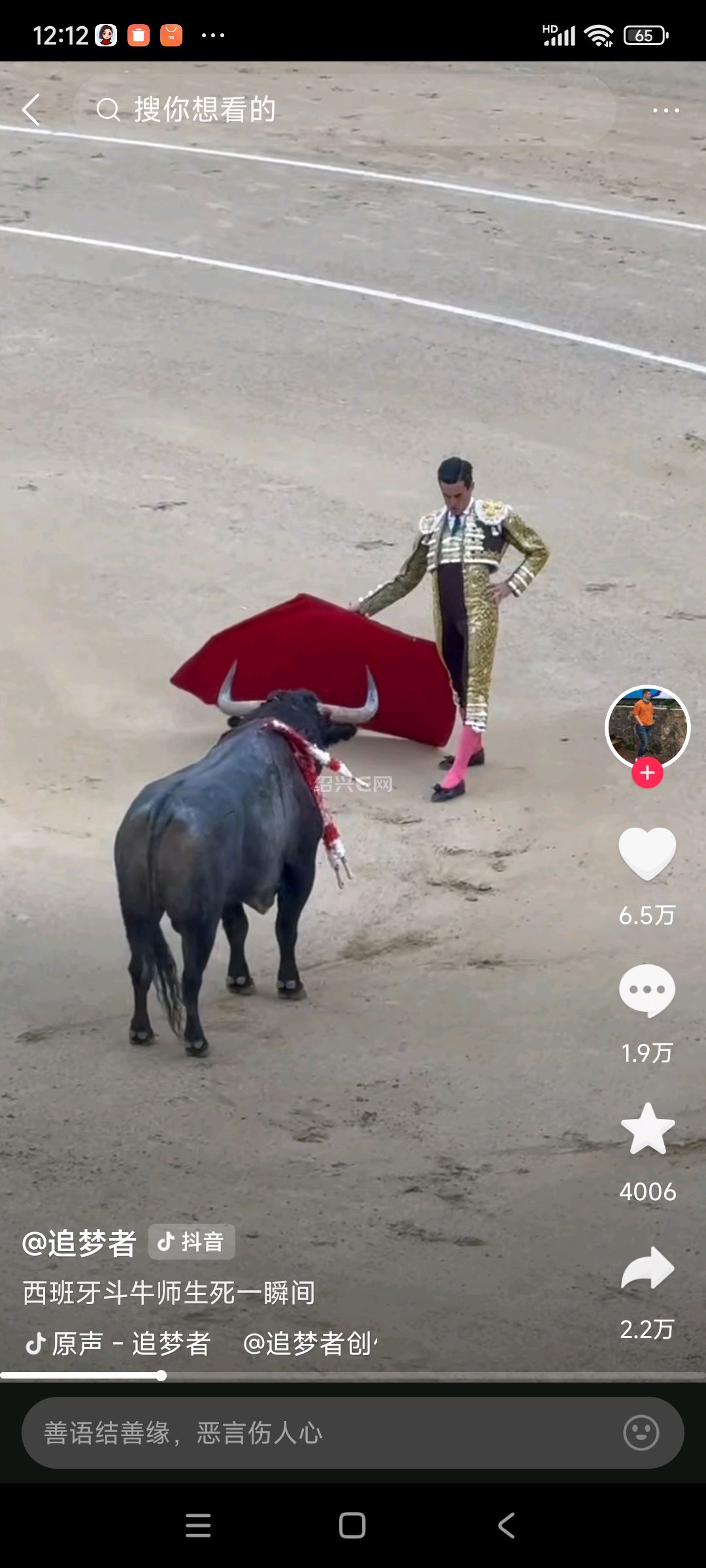The width and height of the screenshot is (706, 1568).
Task: Open the 原声 - 追梦者 sound
Action: pyautogui.click(x=118, y=1344)
